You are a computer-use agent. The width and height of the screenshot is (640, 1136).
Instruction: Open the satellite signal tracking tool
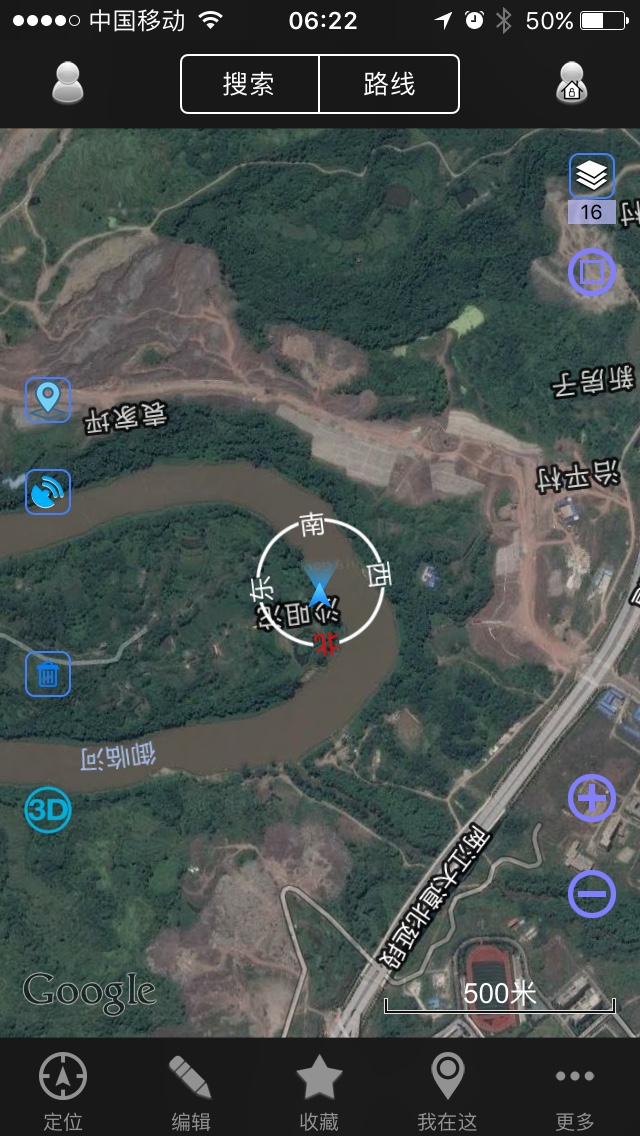(x=48, y=492)
